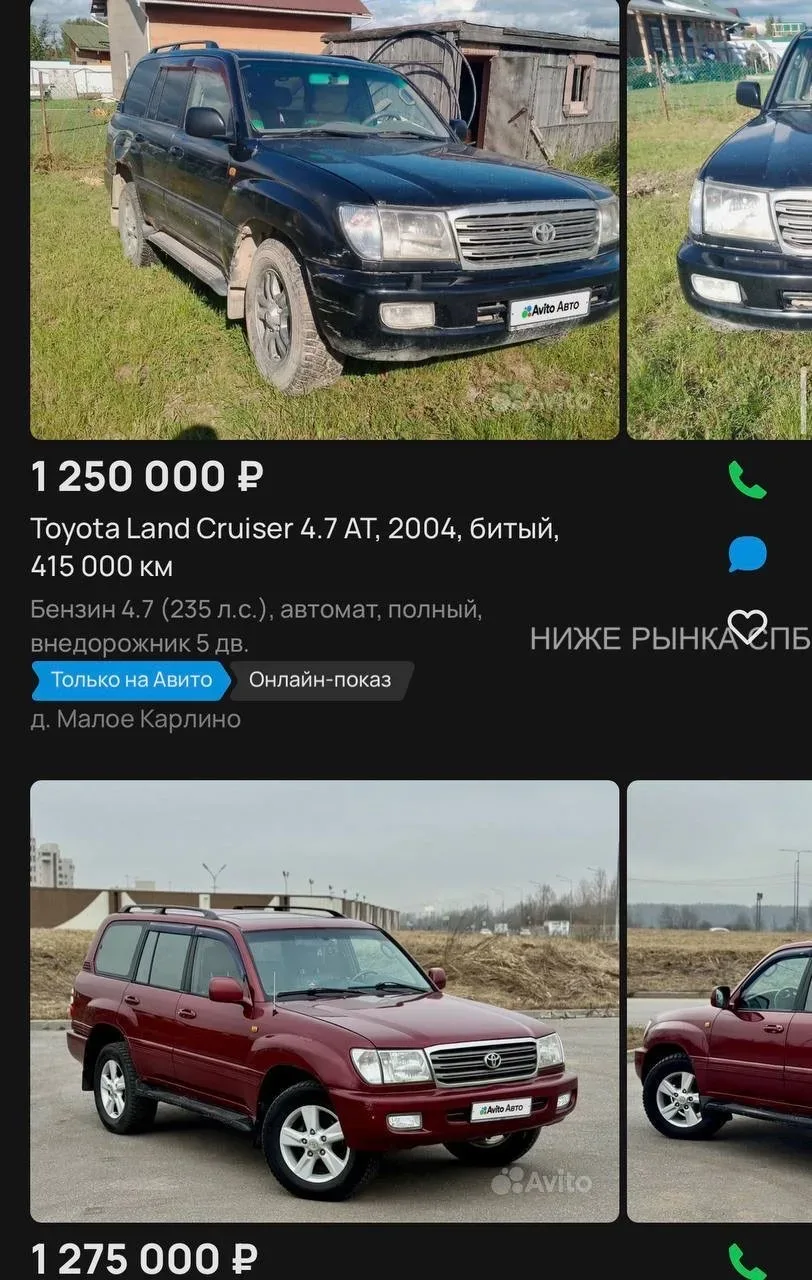
Task: Open listing Toyota Land Cruiser 4.7 AT, 2004, битый
Action: pos(294,546)
